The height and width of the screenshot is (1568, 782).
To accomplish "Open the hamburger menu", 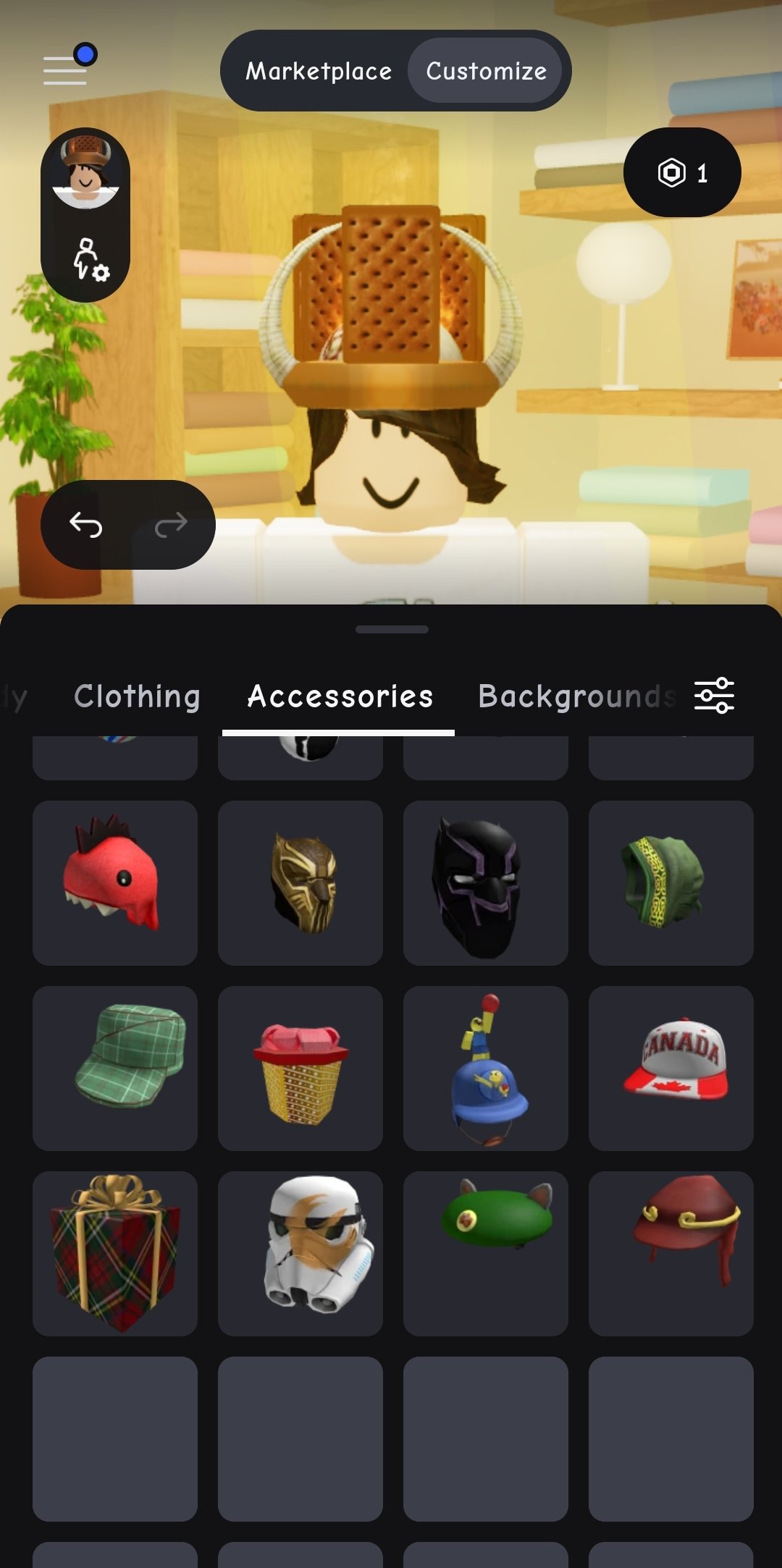I will (x=65, y=70).
